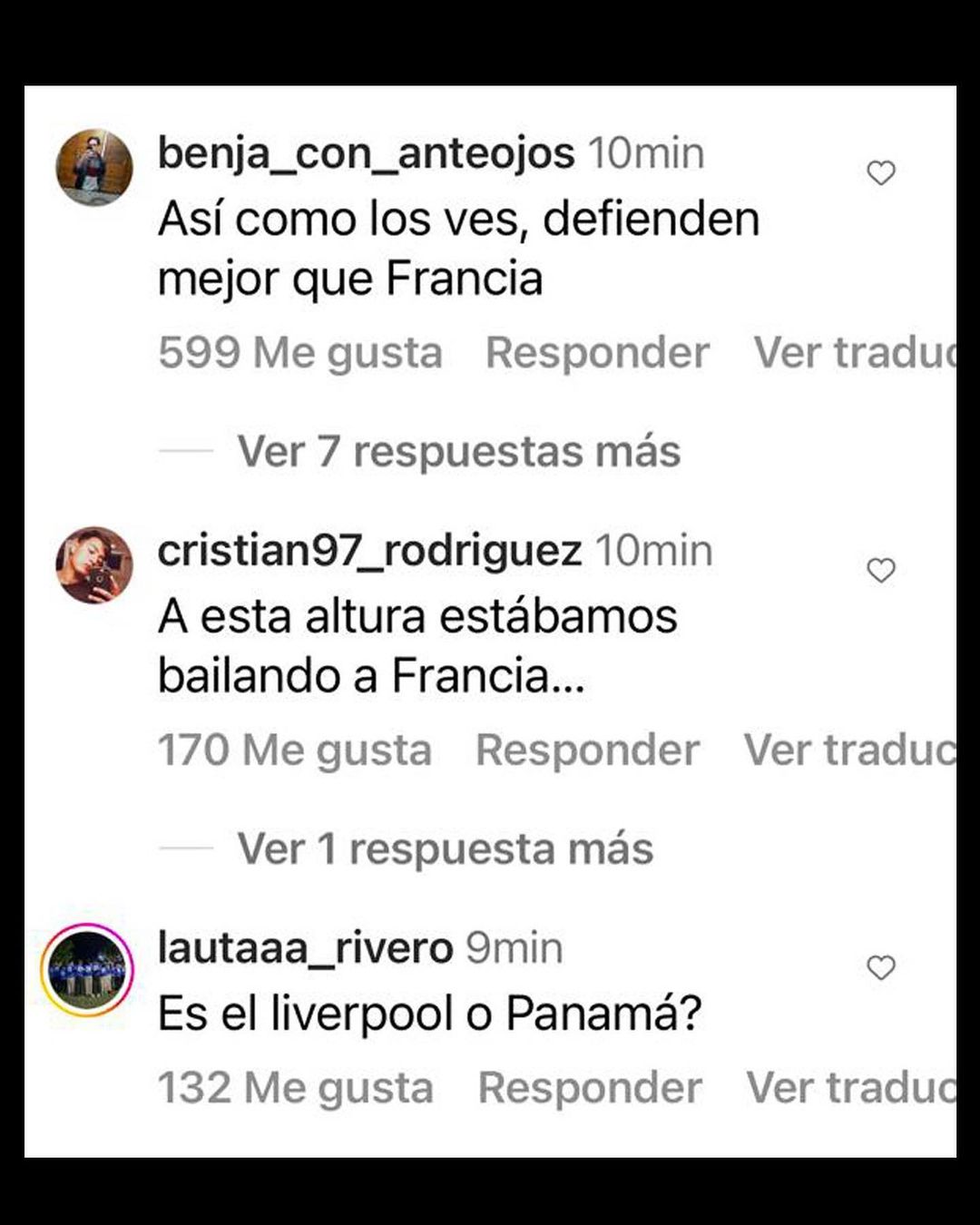Translate benja_con_anteojos's comment
980x1225 pixels.
[853, 352]
